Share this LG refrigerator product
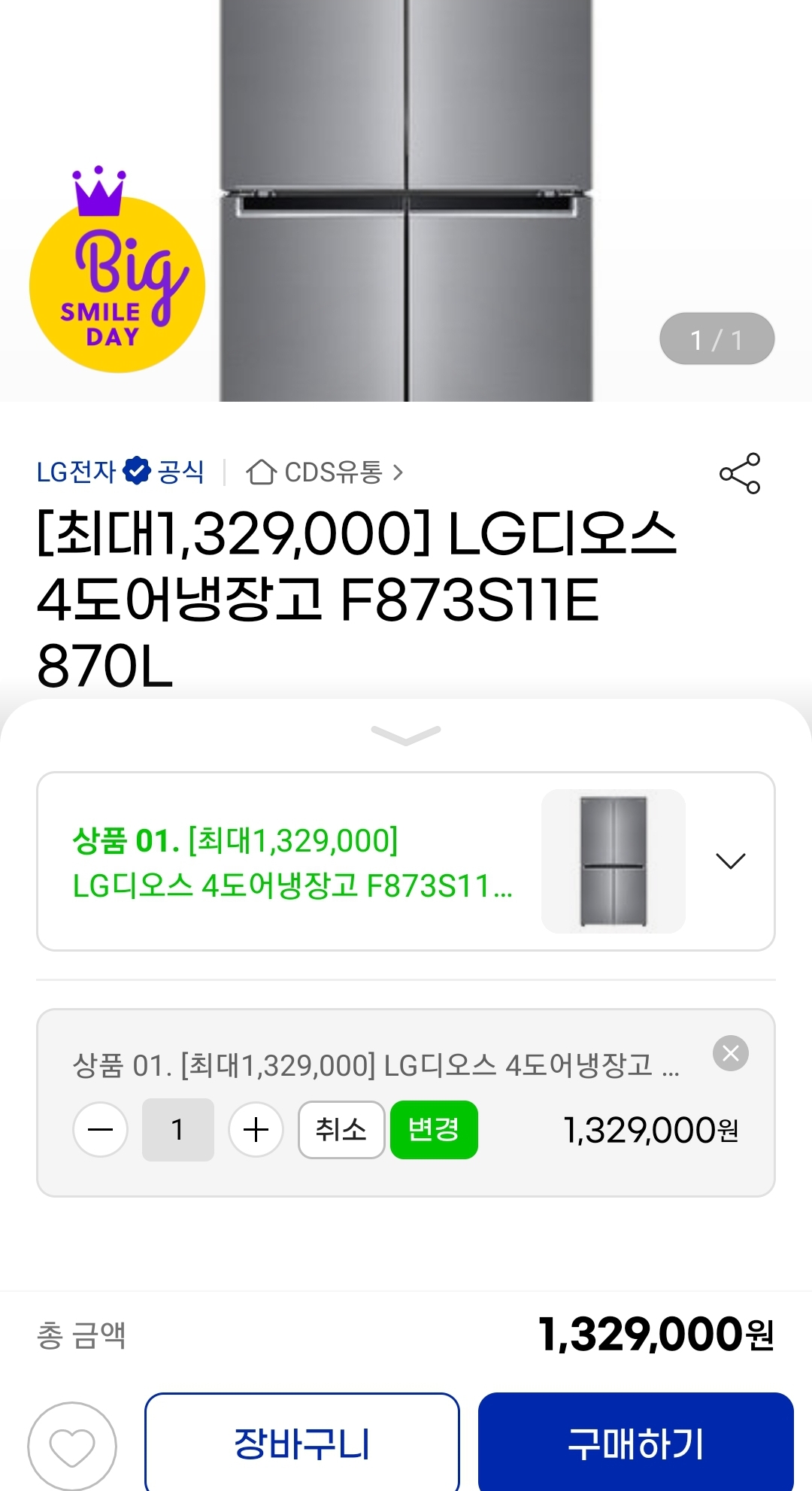Viewport: 812px width, 1491px height. coord(740,473)
